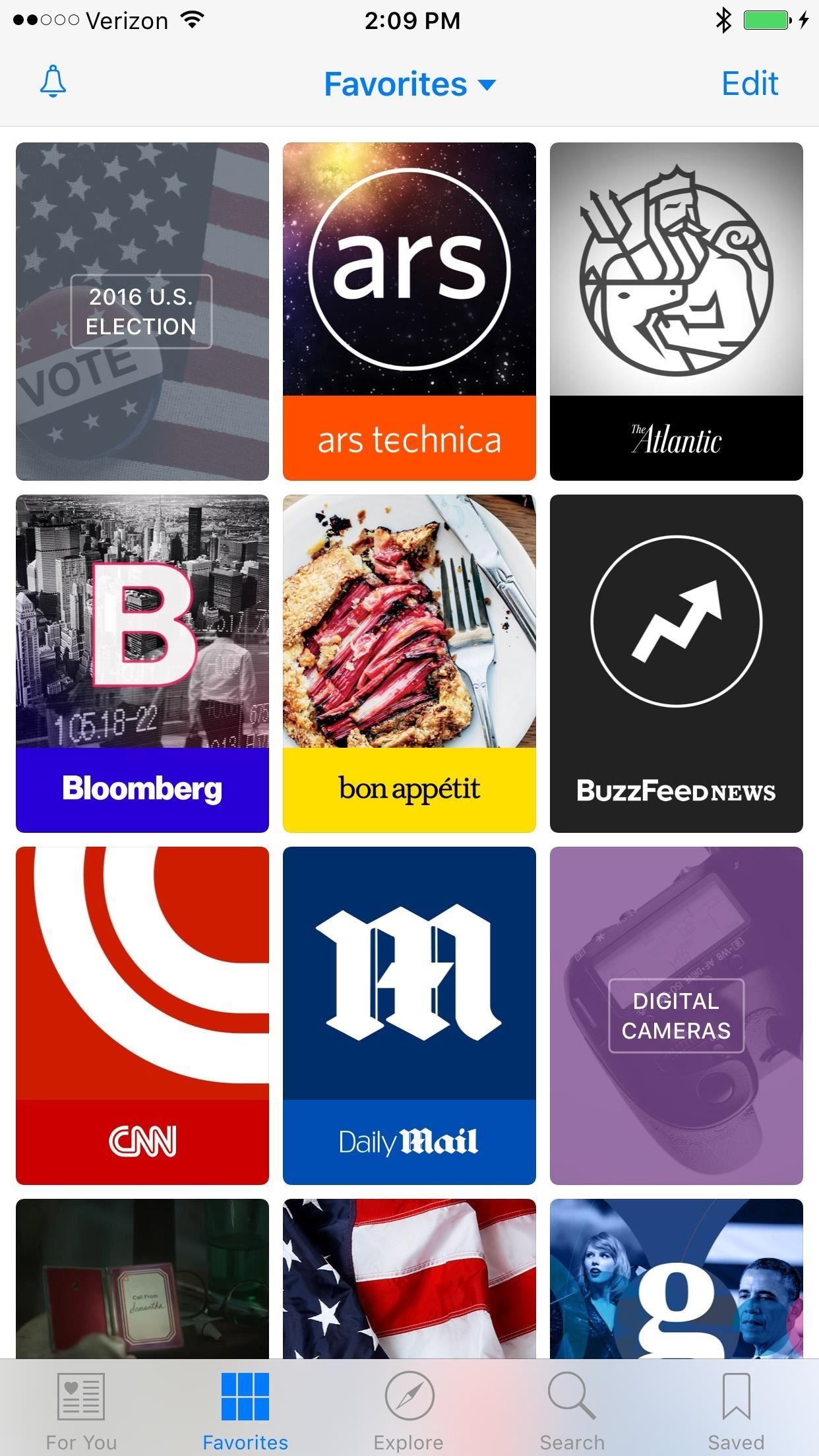View the Saved tab
Viewport: 819px width, 1456px height.
pyautogui.click(x=736, y=1407)
